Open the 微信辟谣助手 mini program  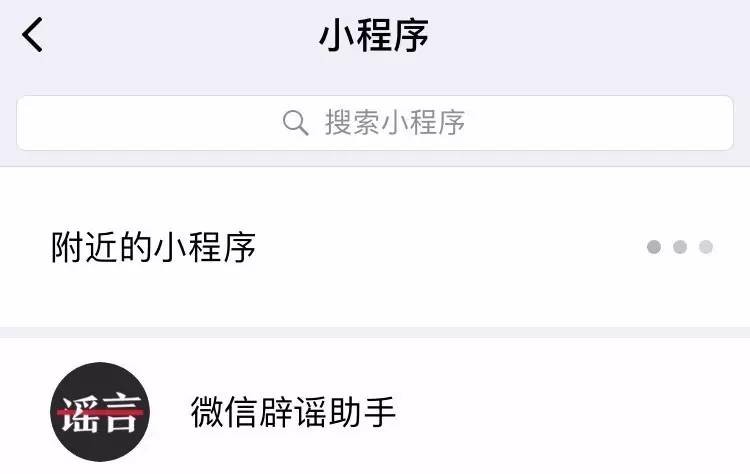(293, 412)
